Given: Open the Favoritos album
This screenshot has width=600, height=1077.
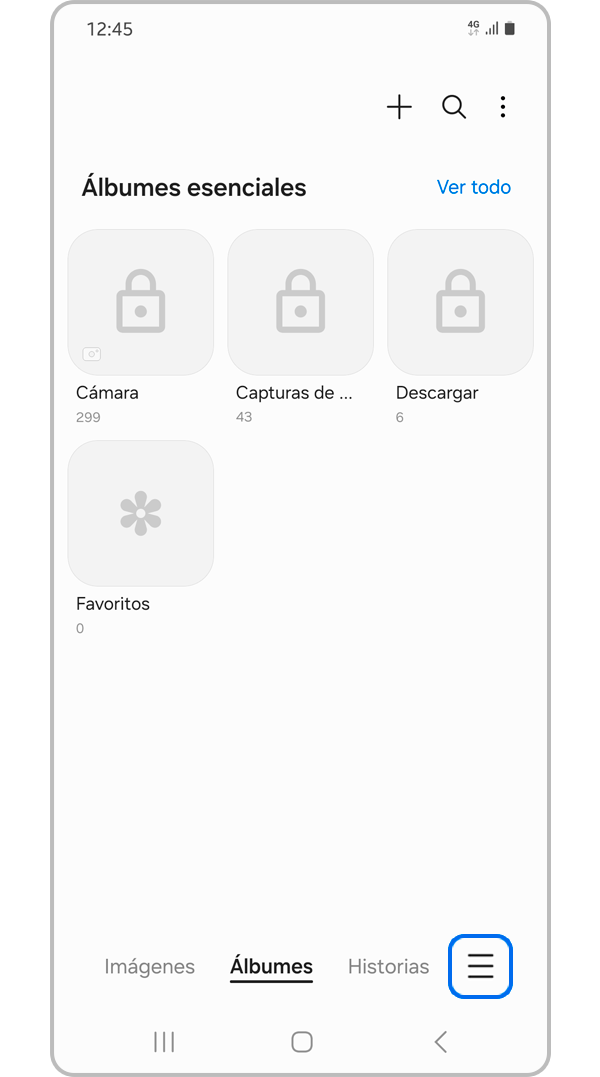Looking at the screenshot, I should 141,513.
